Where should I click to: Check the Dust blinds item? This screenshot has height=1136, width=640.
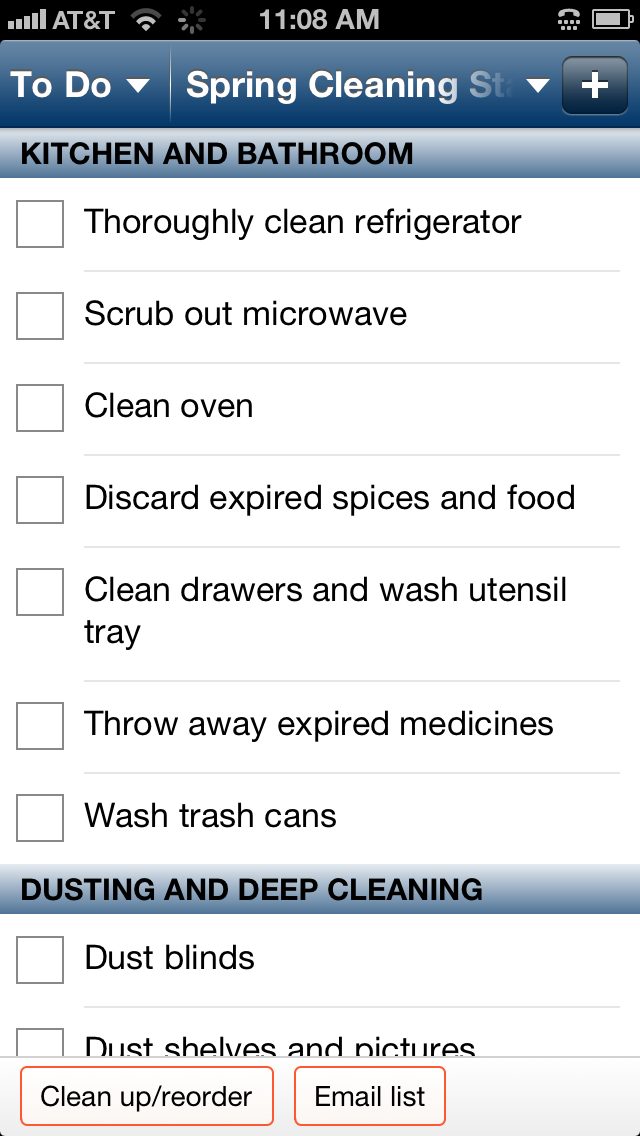click(40, 959)
